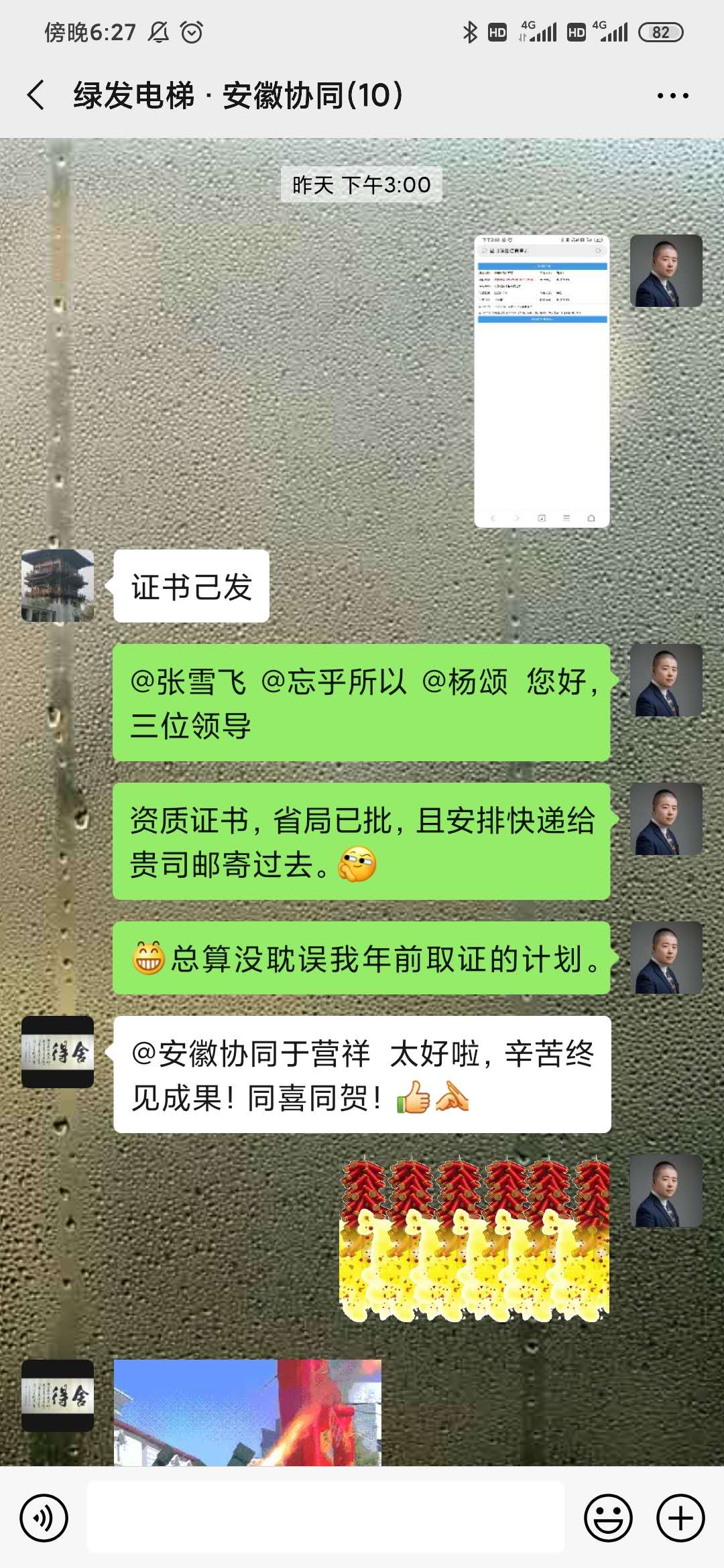
Task: Open the shared screenshot image message
Action: tap(542, 381)
